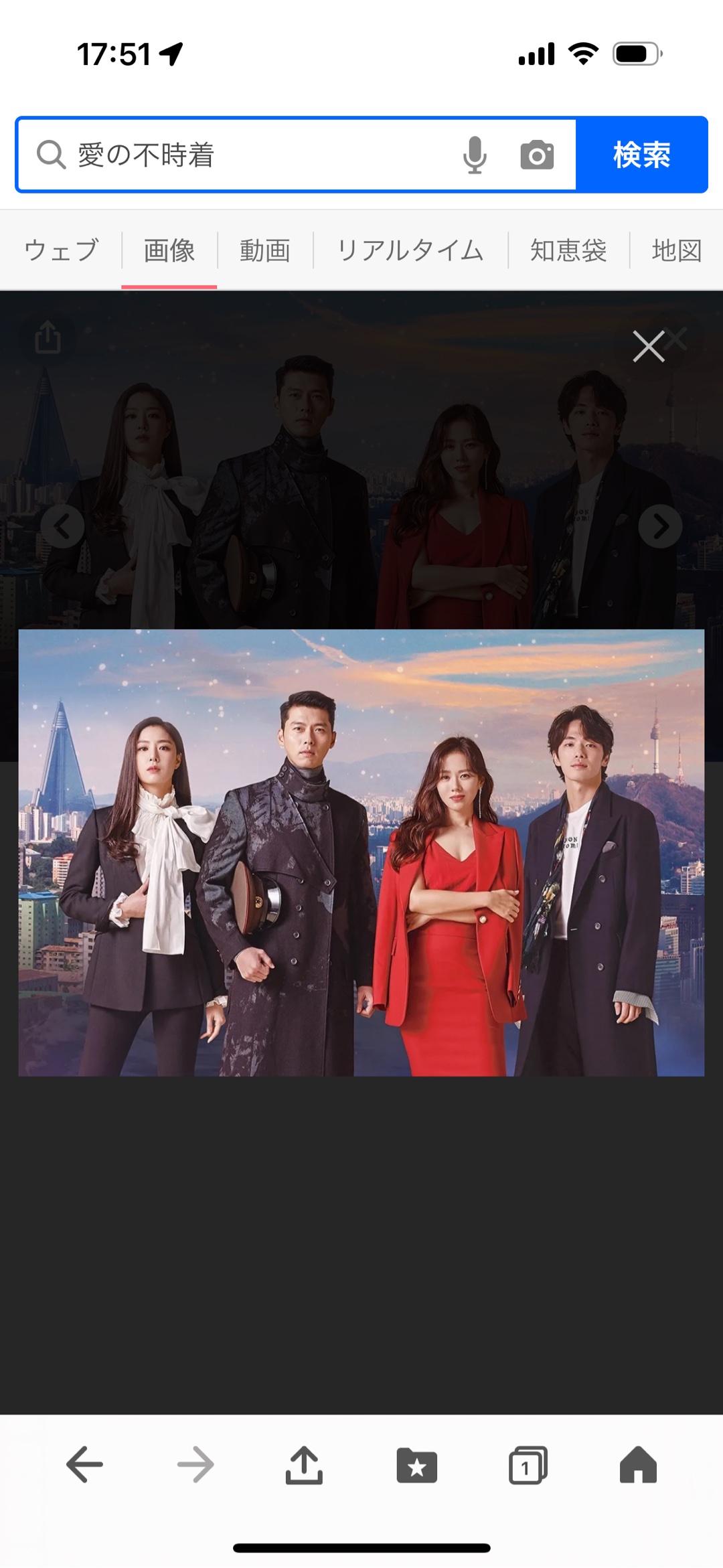Viewport: 723px width, 1568px height.
Task: Open the full drama poster image
Action: point(361,852)
